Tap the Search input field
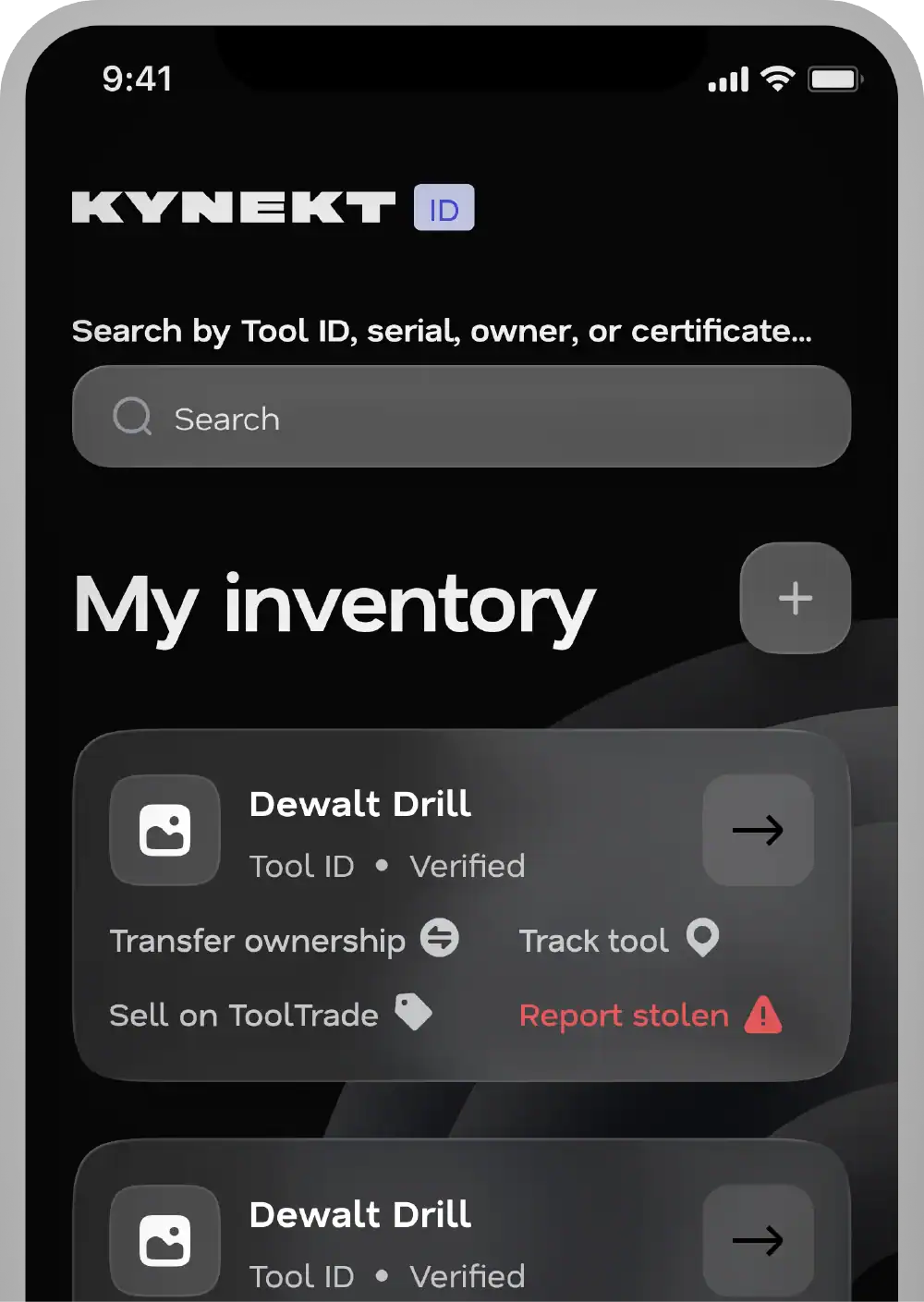The width and height of the screenshot is (924, 1302). (x=460, y=417)
